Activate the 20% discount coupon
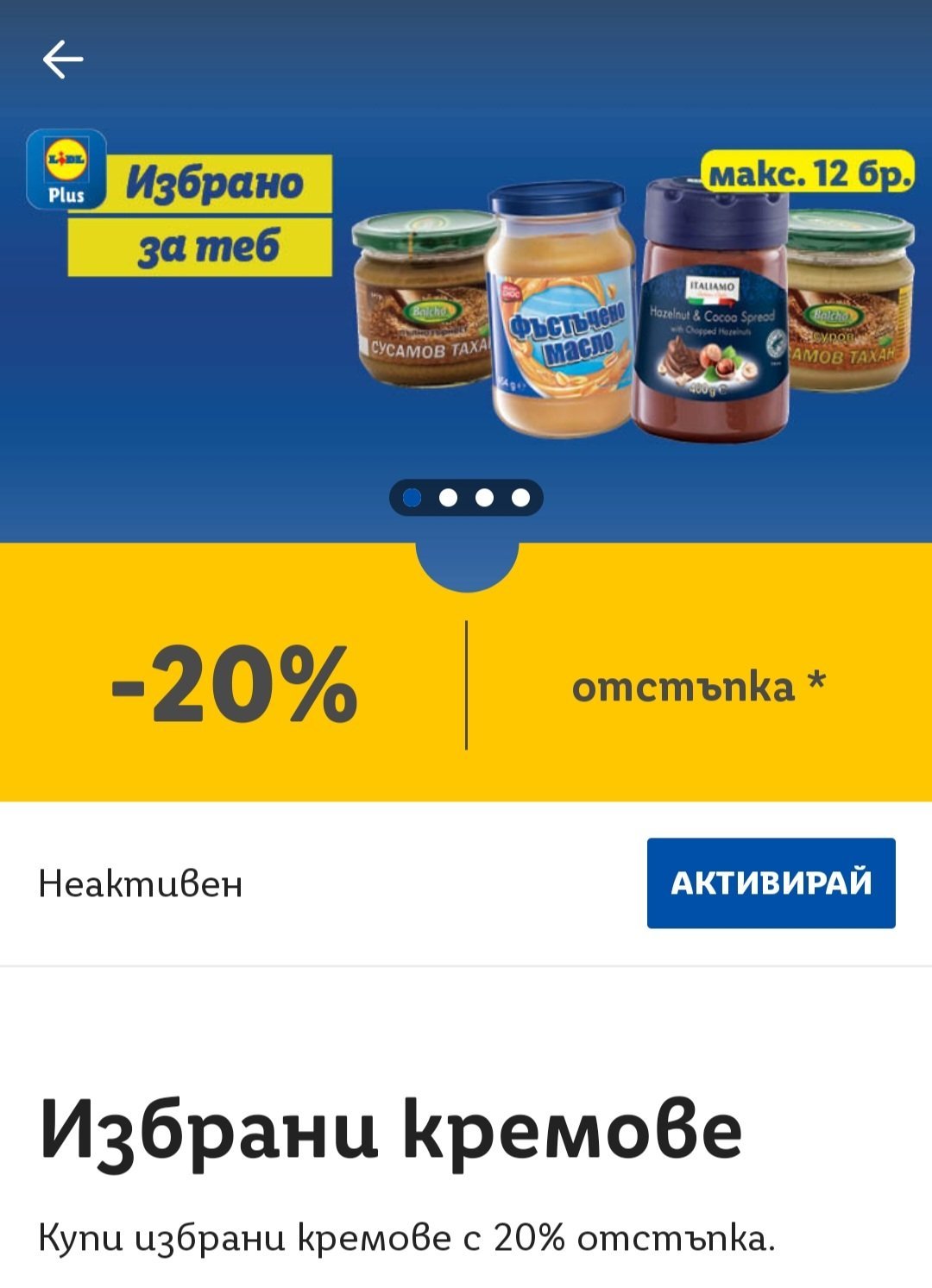Image resolution: width=932 pixels, height=1288 pixels. coord(771,883)
